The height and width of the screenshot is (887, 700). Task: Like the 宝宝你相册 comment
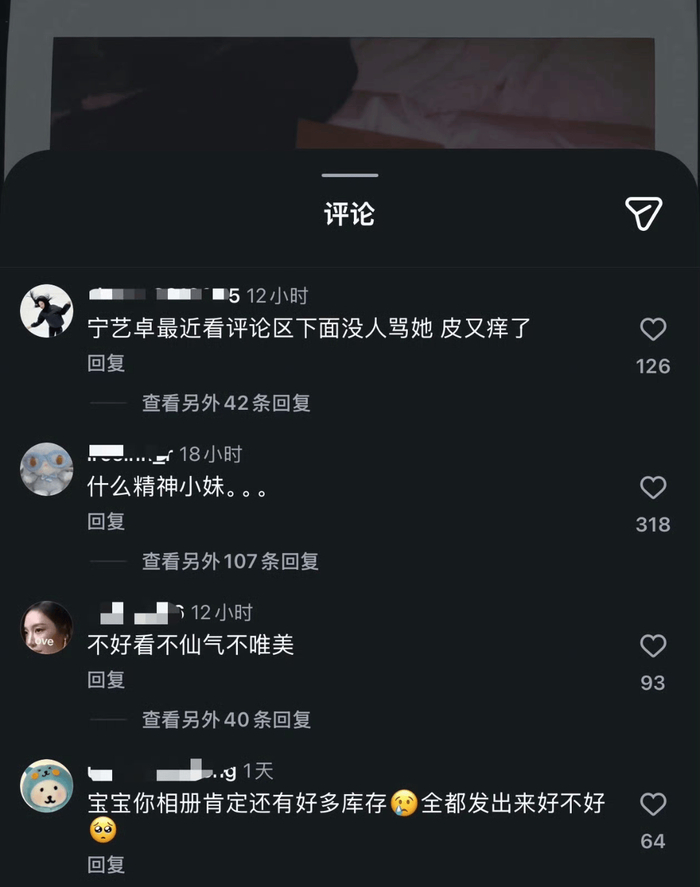coord(653,804)
